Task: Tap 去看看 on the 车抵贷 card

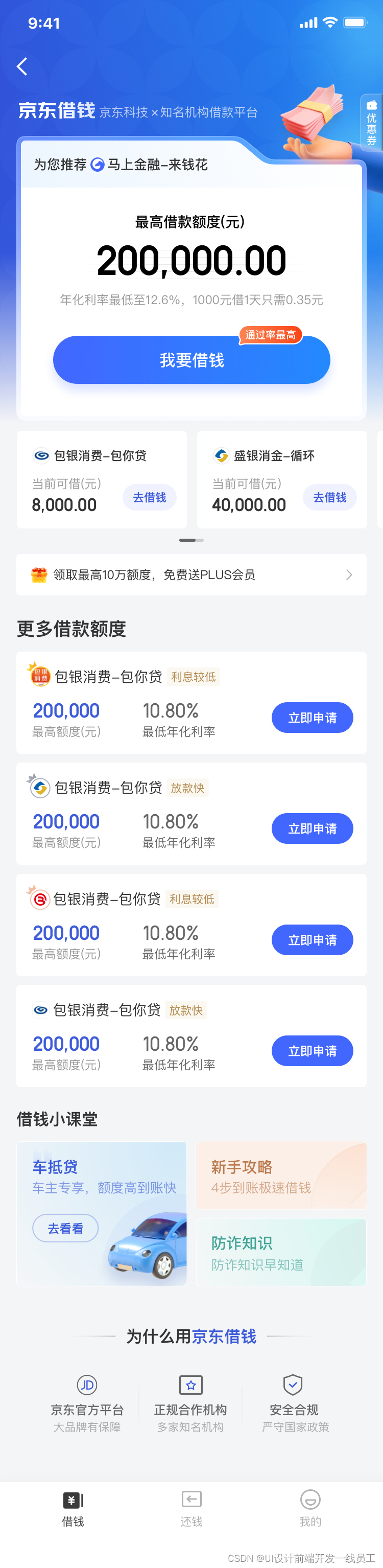Action: [65, 1229]
